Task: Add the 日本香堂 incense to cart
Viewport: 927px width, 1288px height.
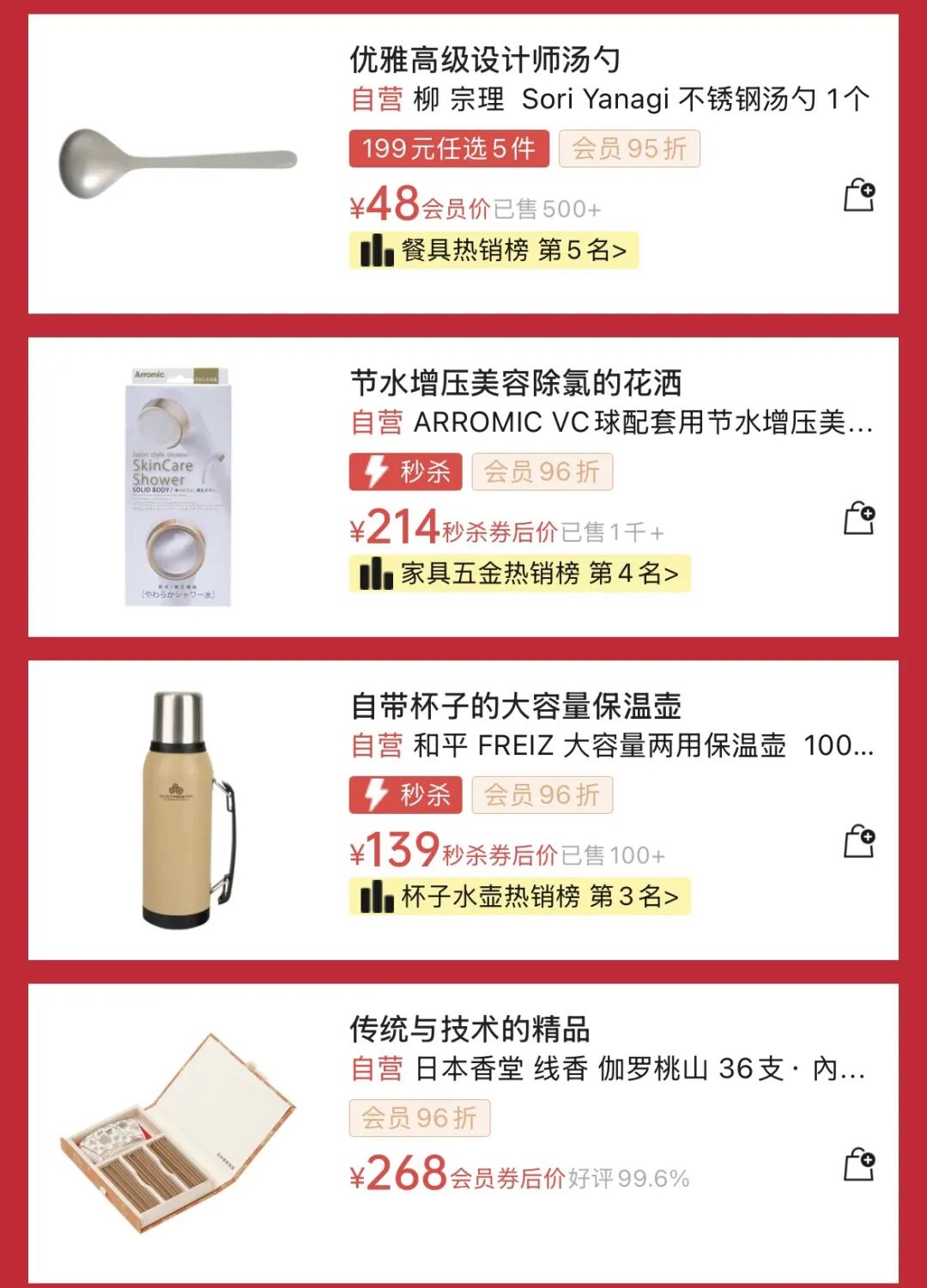Action: pos(858,1163)
